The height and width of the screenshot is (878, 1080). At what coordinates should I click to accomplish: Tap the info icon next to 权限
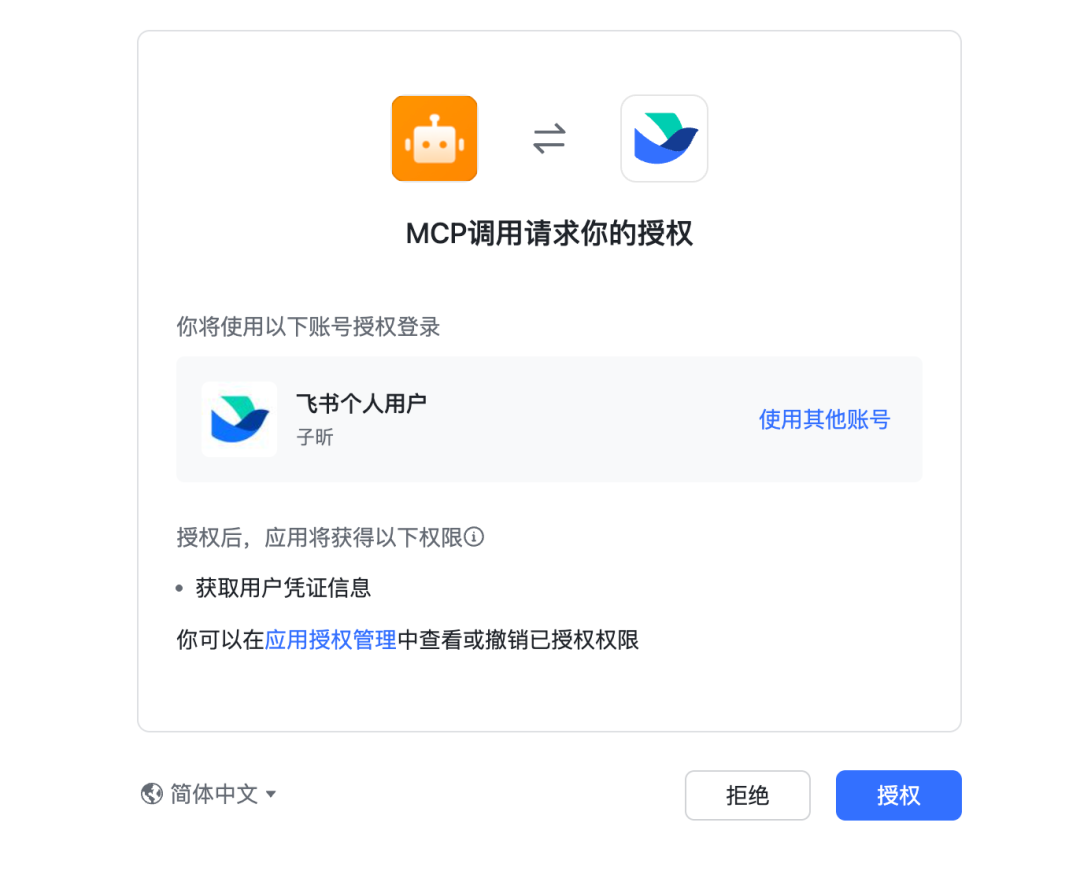tap(475, 537)
